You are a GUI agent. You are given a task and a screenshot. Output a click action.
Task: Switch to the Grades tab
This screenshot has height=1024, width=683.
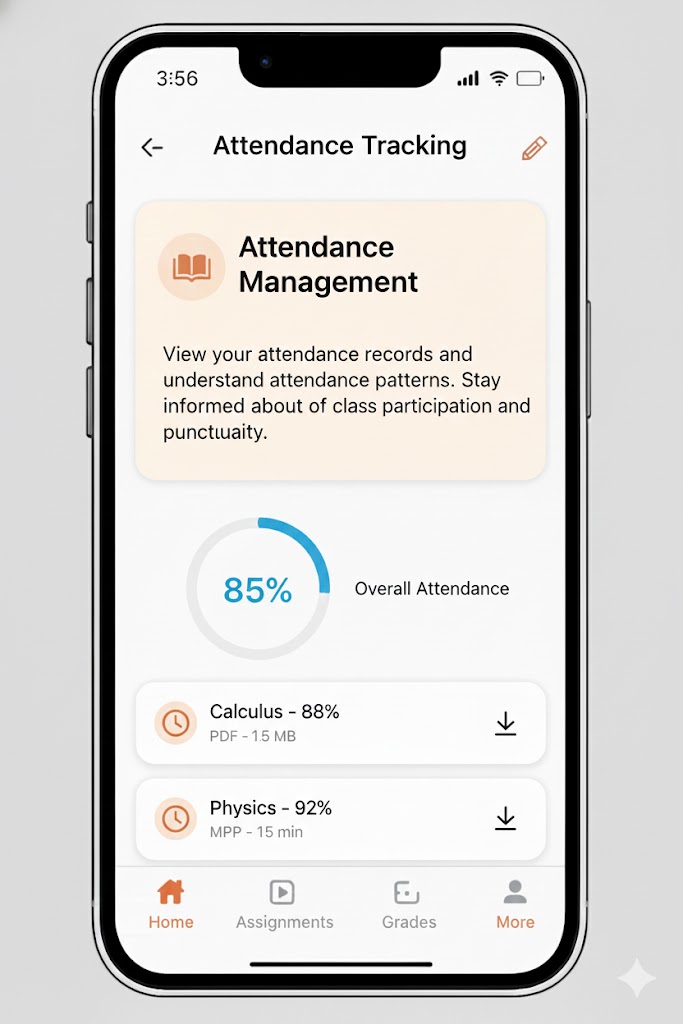coord(408,904)
